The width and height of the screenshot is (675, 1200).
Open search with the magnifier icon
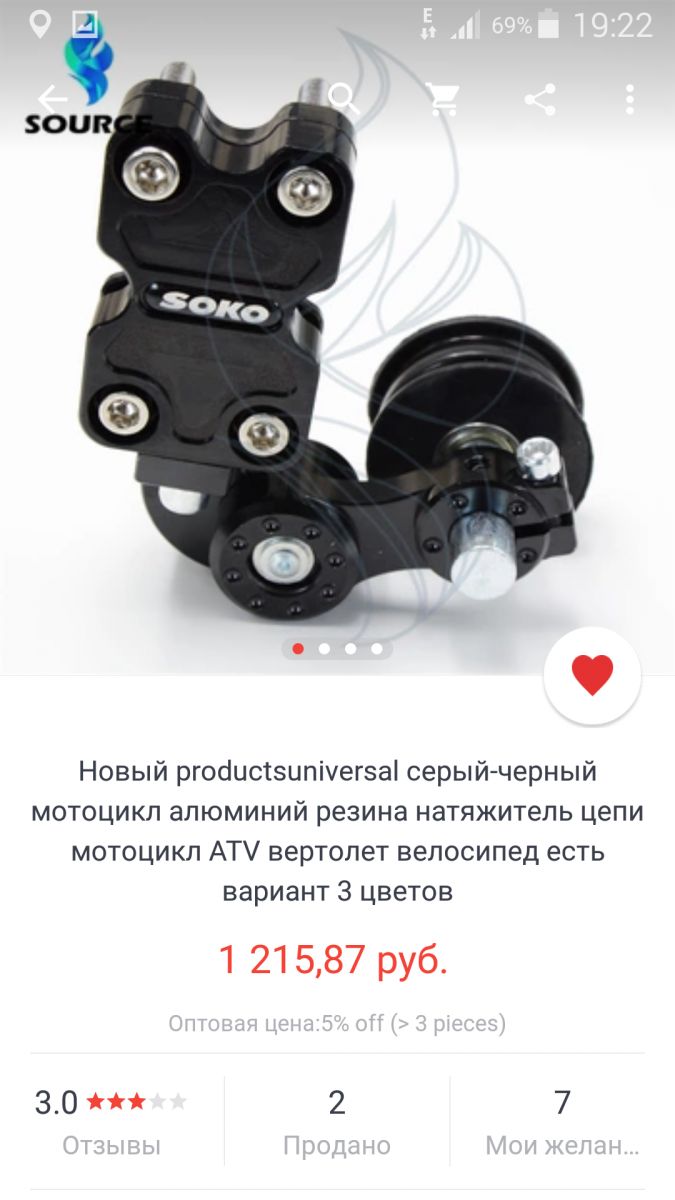click(x=344, y=98)
